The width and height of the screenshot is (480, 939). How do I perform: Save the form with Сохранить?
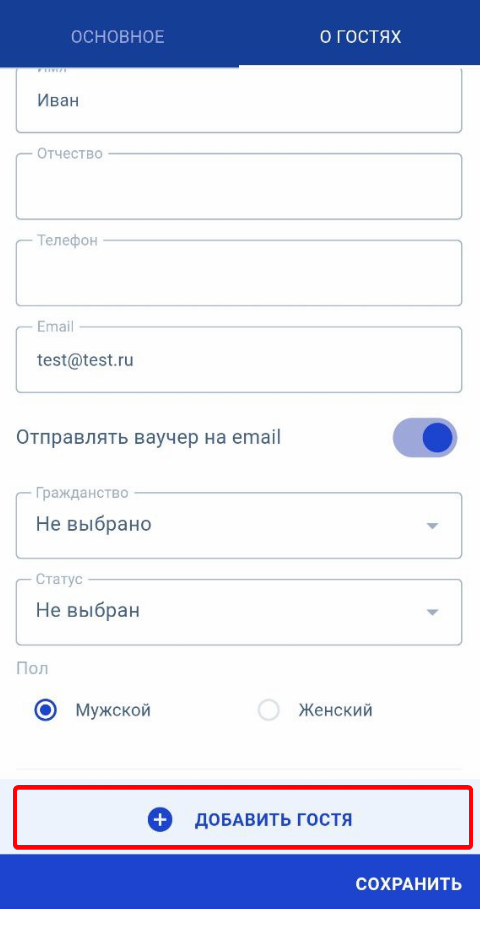(x=409, y=884)
